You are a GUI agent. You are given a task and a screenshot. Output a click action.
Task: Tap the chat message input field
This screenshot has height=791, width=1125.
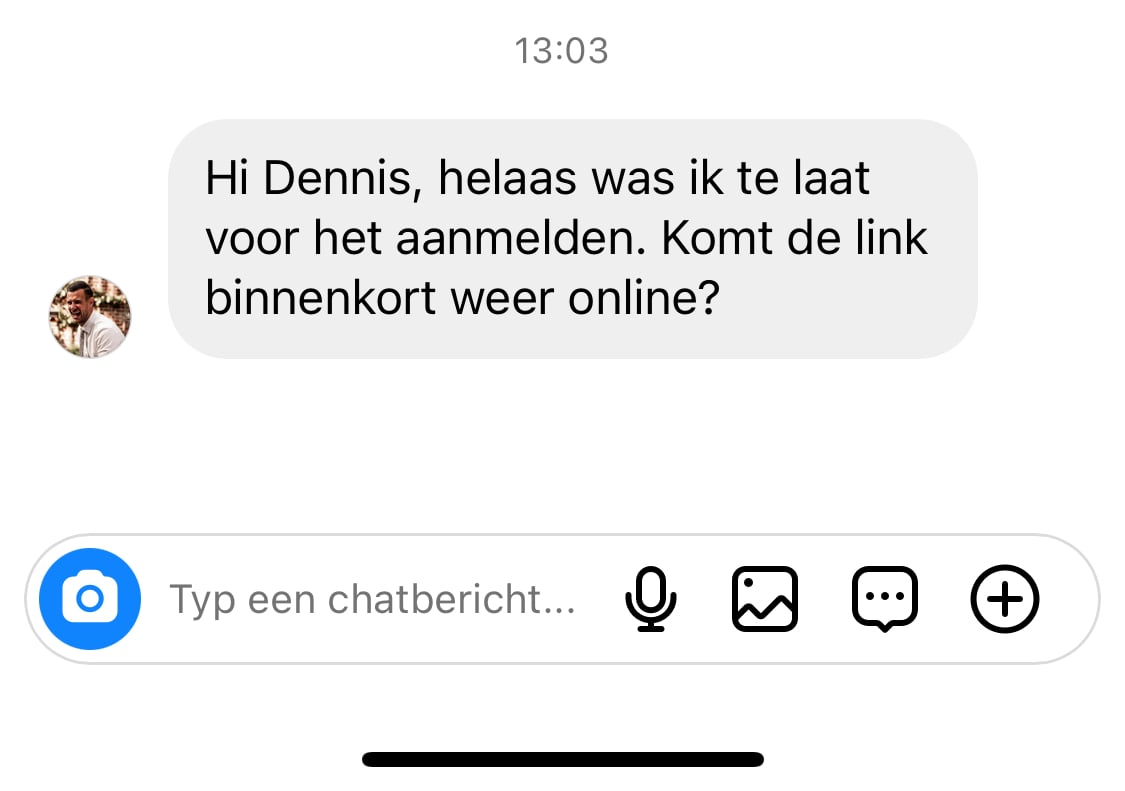(372, 600)
